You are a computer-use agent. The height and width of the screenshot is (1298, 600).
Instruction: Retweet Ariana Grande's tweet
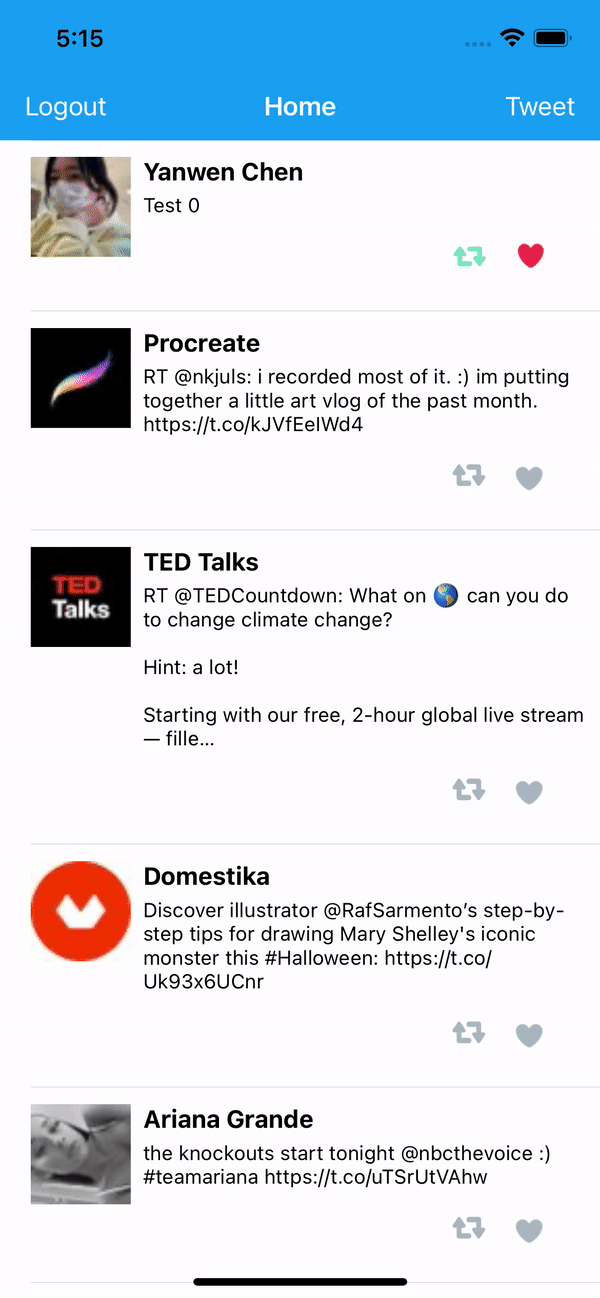469,1228
